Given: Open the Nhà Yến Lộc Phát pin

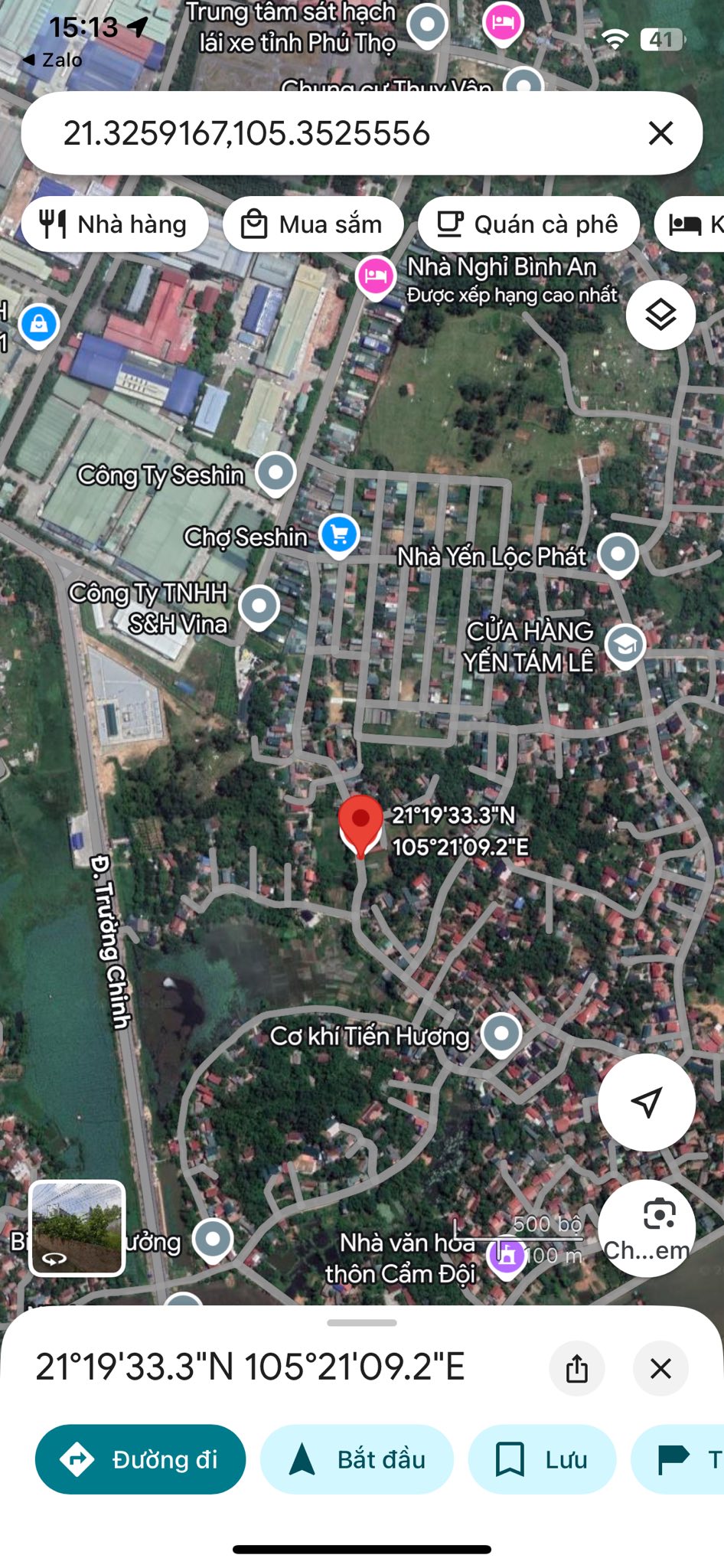Looking at the screenshot, I should 618,554.
